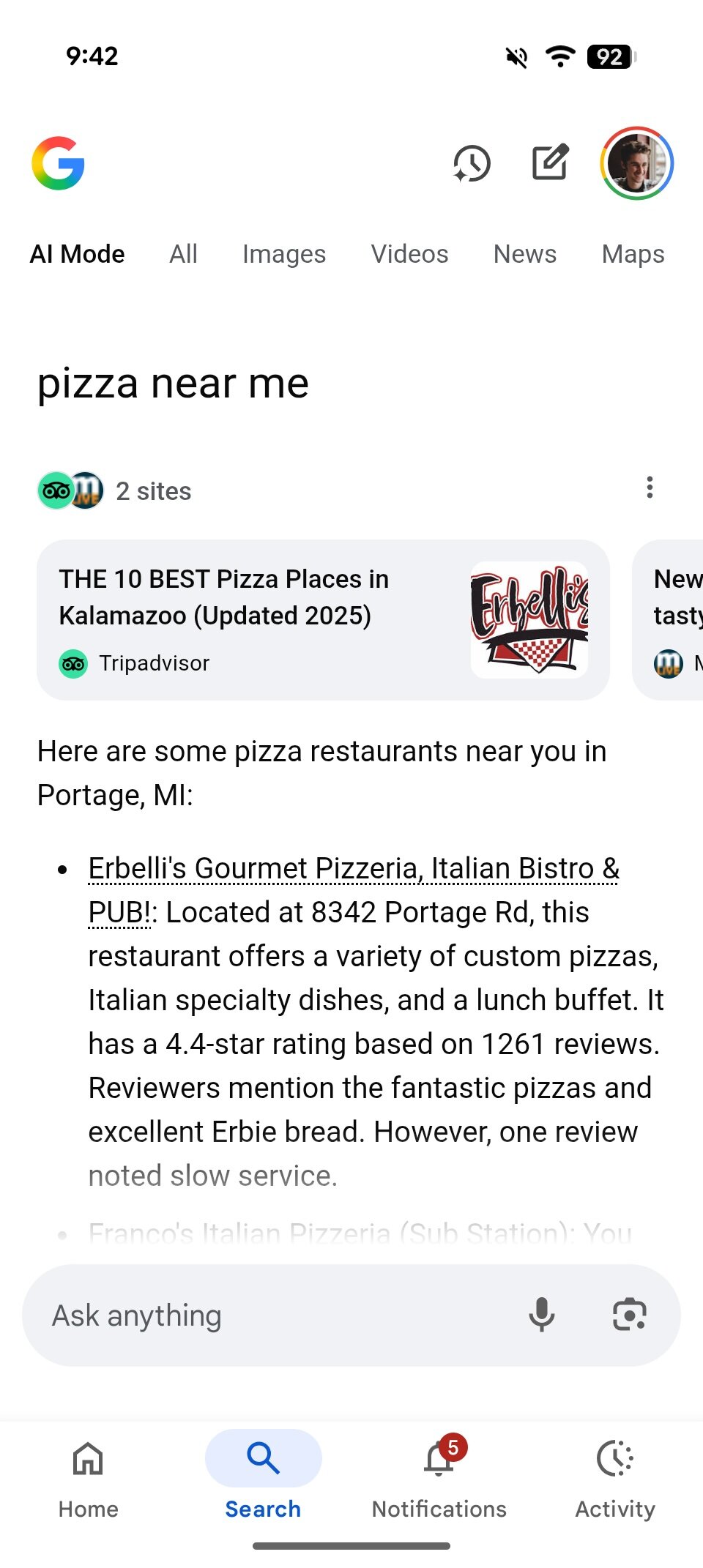Viewport: 703px width, 1568px height.
Task: Open the account profile picture
Action: pyautogui.click(x=636, y=163)
